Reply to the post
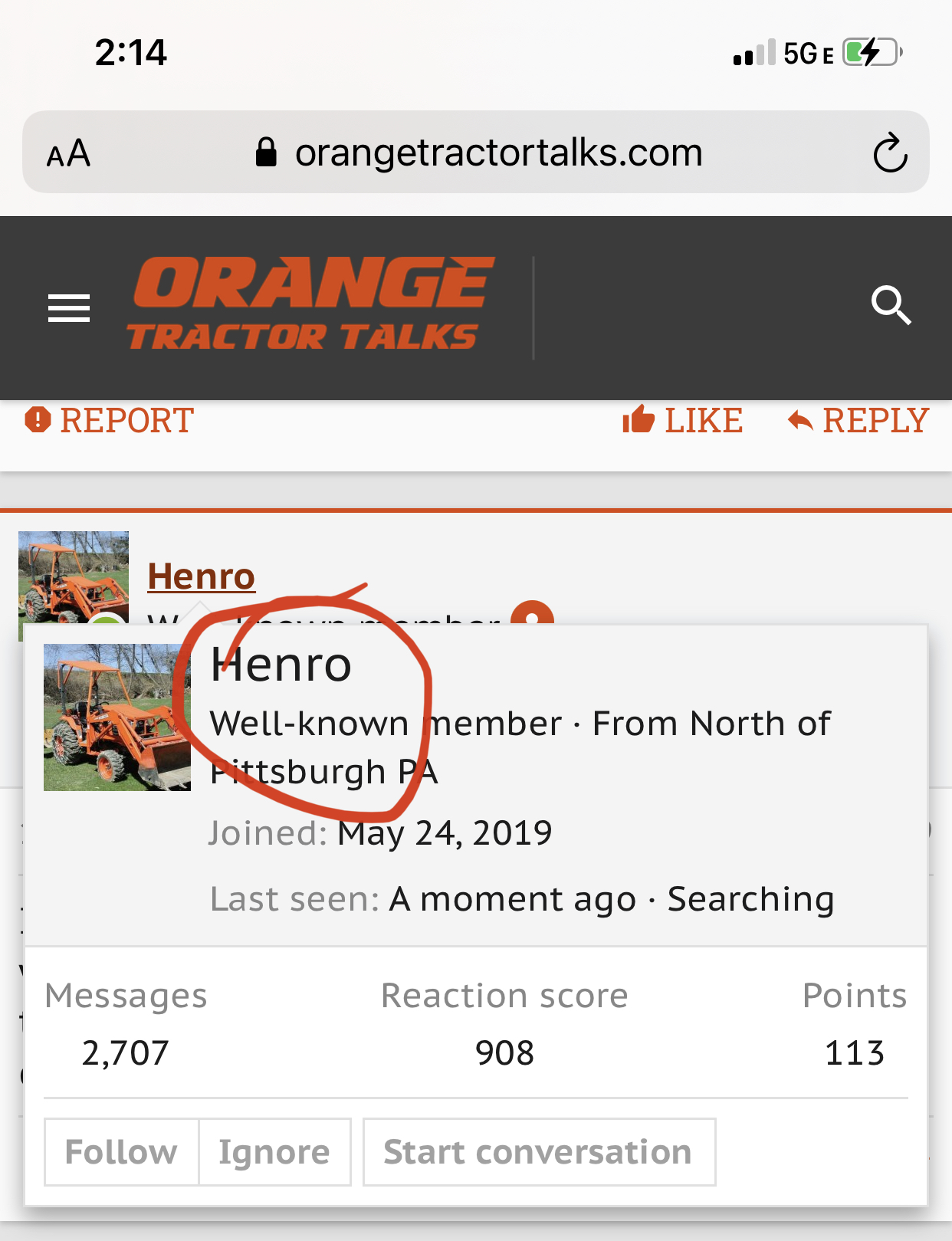 [x=858, y=420]
